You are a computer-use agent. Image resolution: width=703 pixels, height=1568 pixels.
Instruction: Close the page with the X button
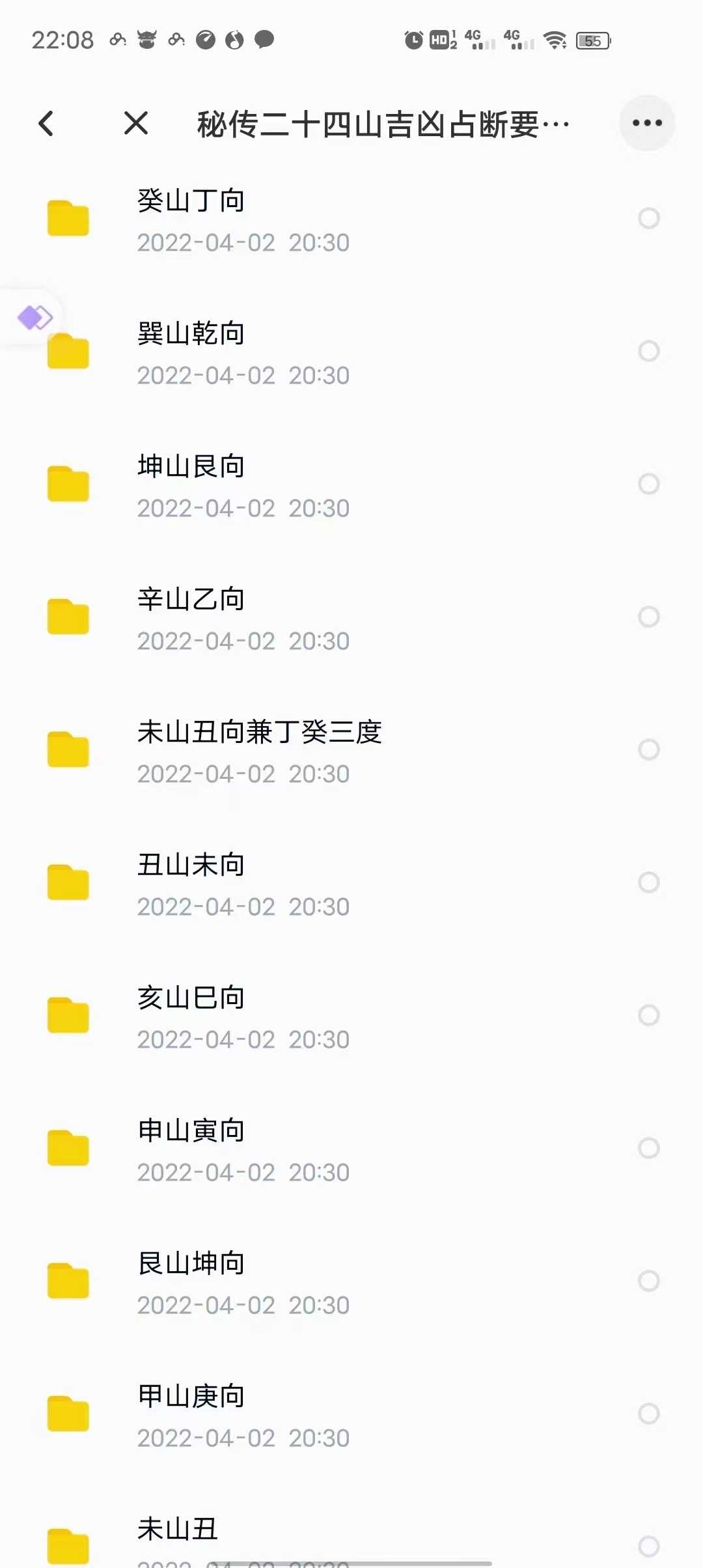[135, 122]
